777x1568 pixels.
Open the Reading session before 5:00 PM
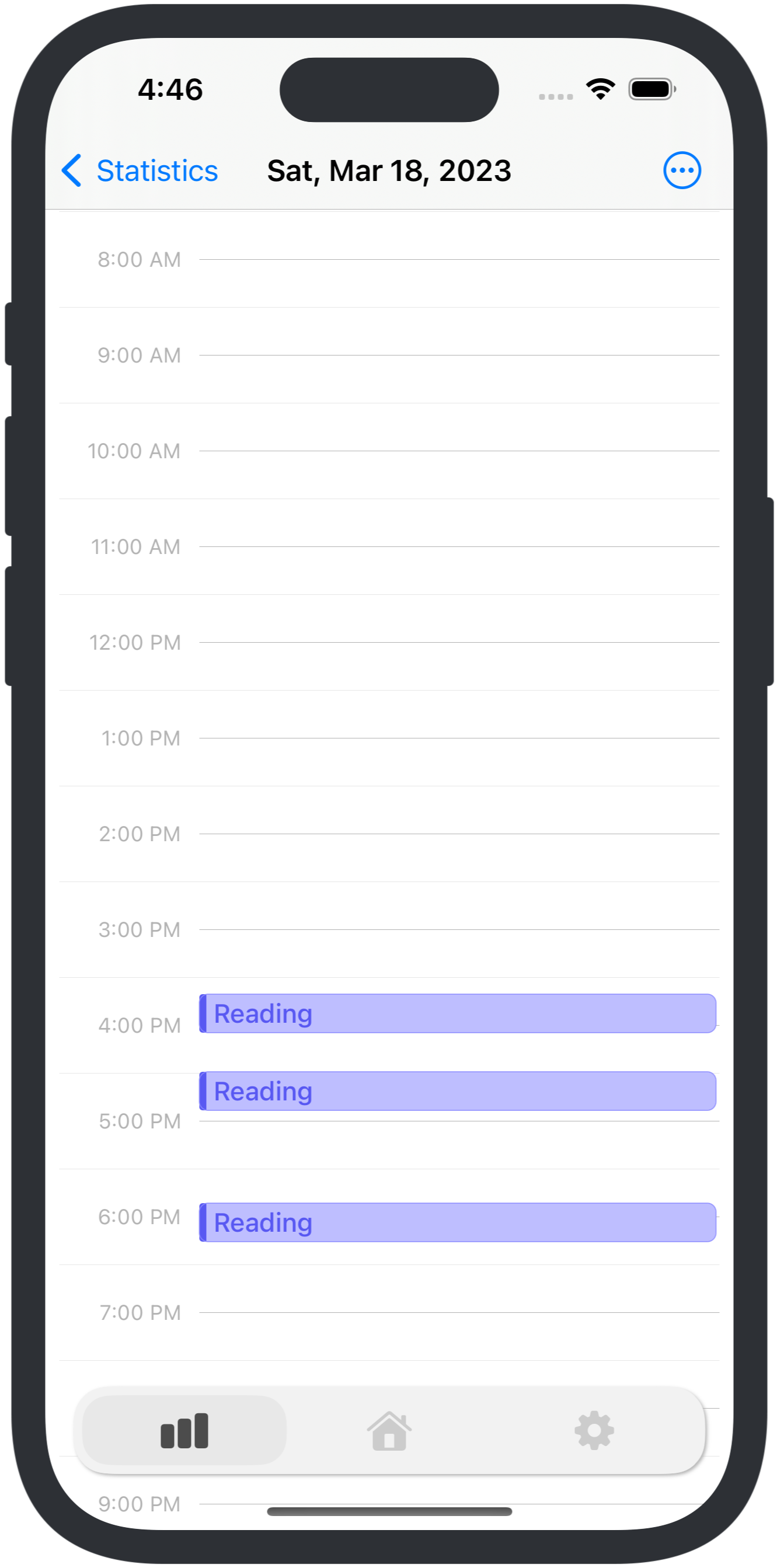pos(457,1091)
